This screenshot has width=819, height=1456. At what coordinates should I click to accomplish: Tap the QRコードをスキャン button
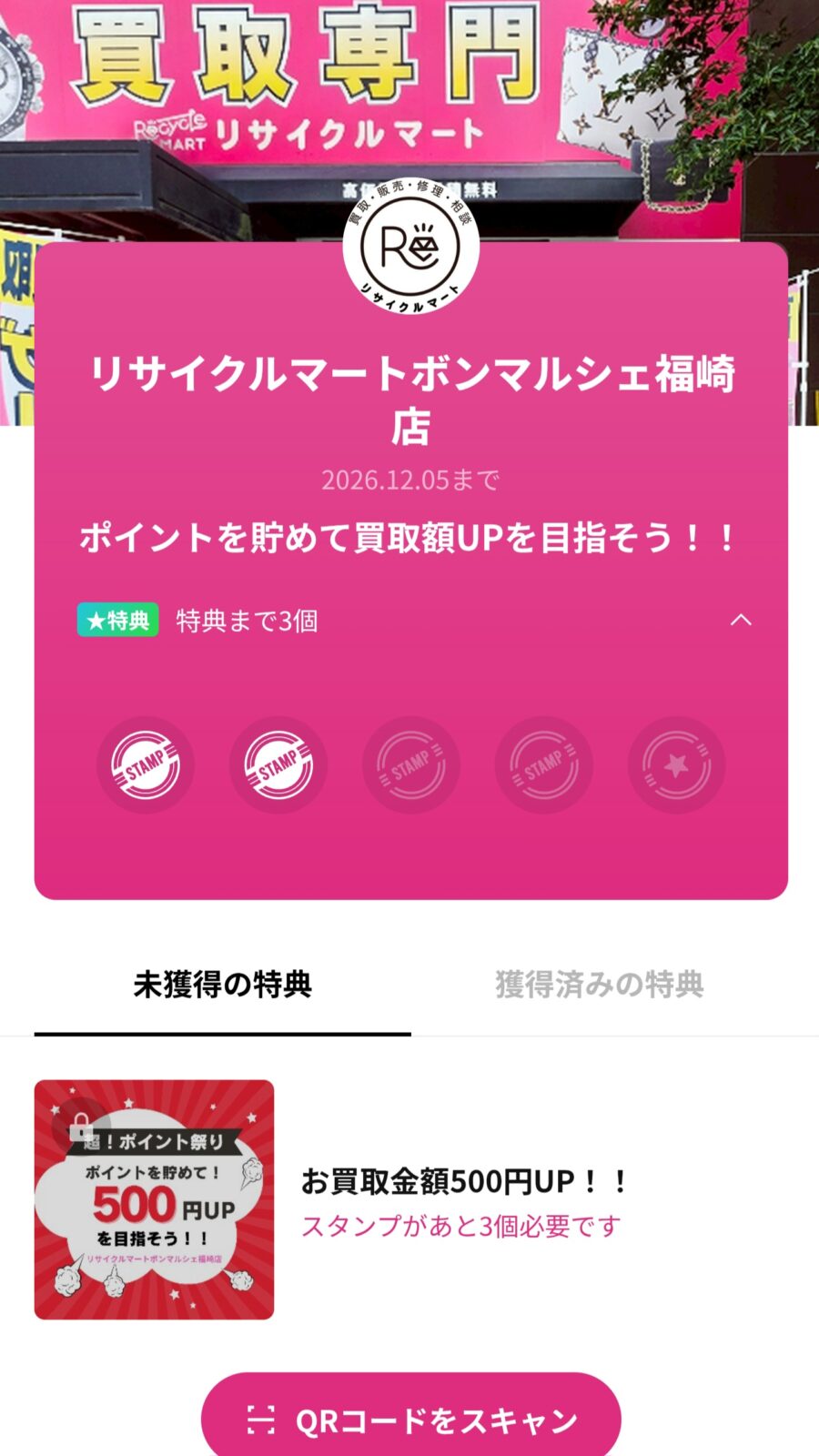coord(411,1420)
